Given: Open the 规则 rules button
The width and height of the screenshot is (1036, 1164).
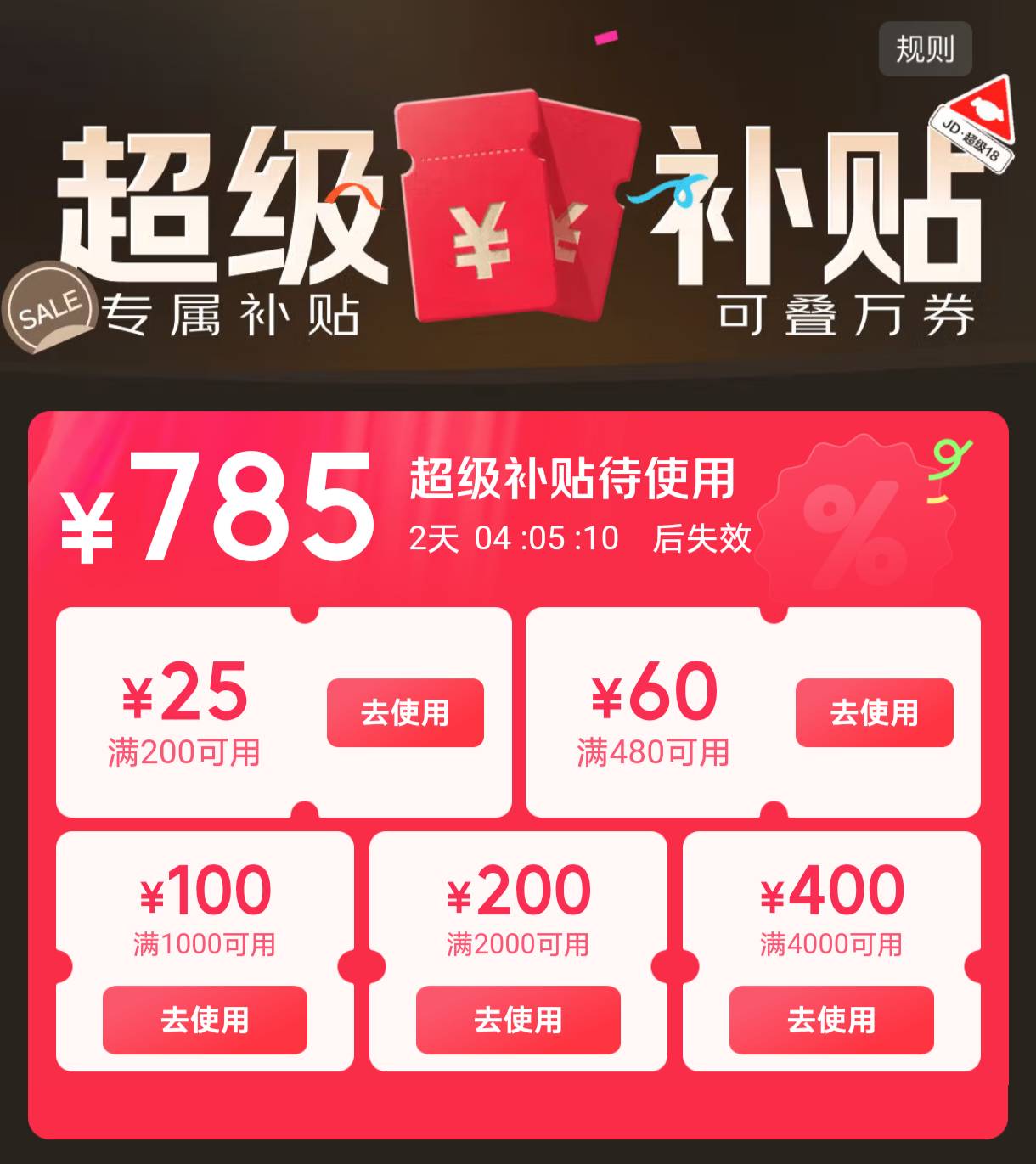Looking at the screenshot, I should pyautogui.click(x=924, y=49).
